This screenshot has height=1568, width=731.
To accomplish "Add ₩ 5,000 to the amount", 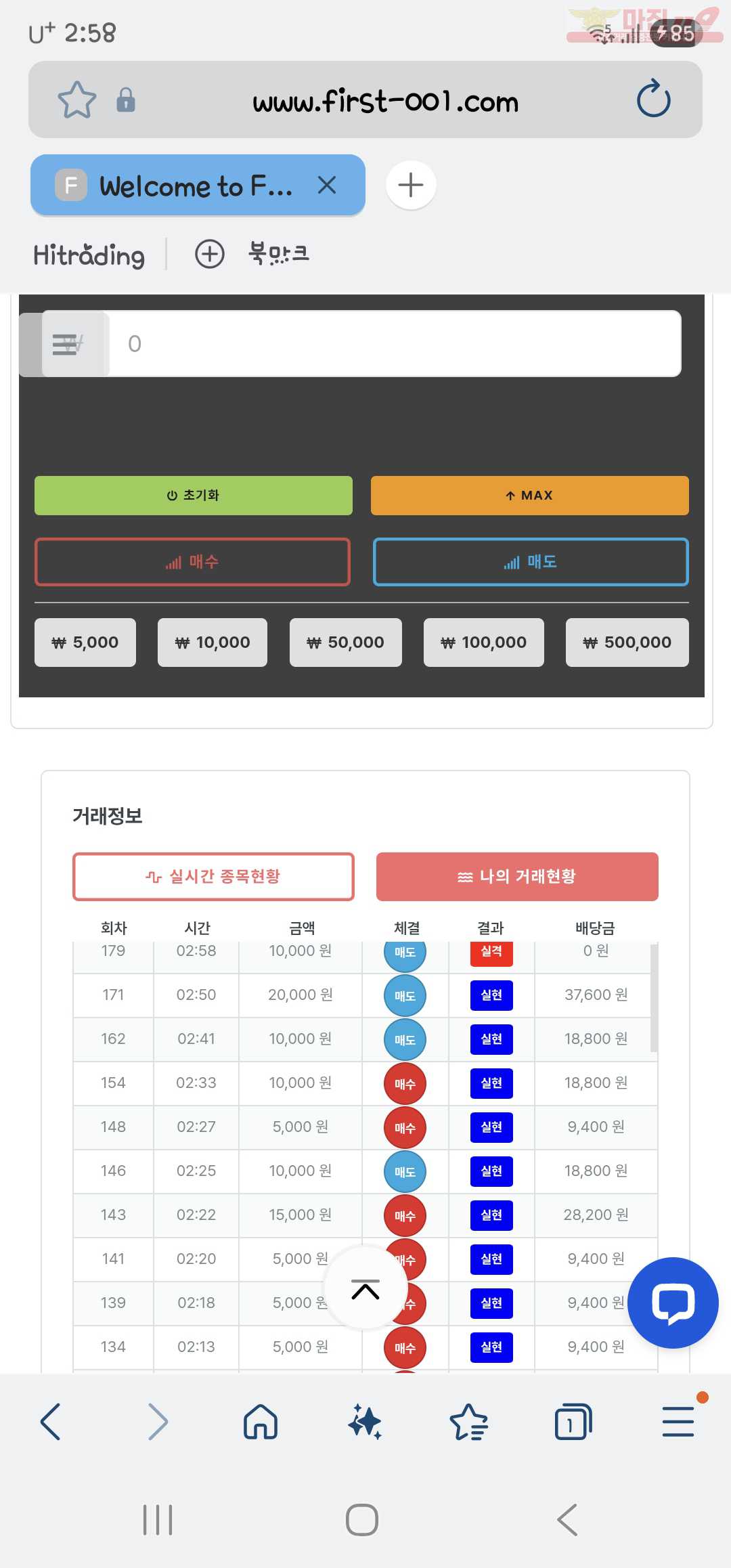I will coord(85,643).
